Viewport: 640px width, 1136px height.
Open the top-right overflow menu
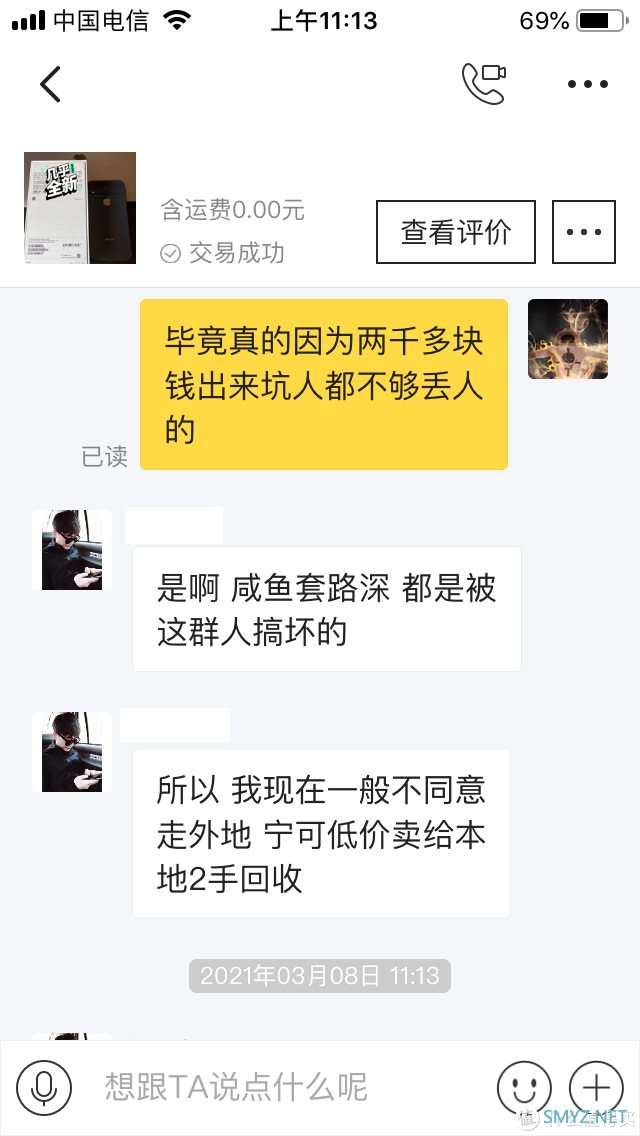pos(587,85)
